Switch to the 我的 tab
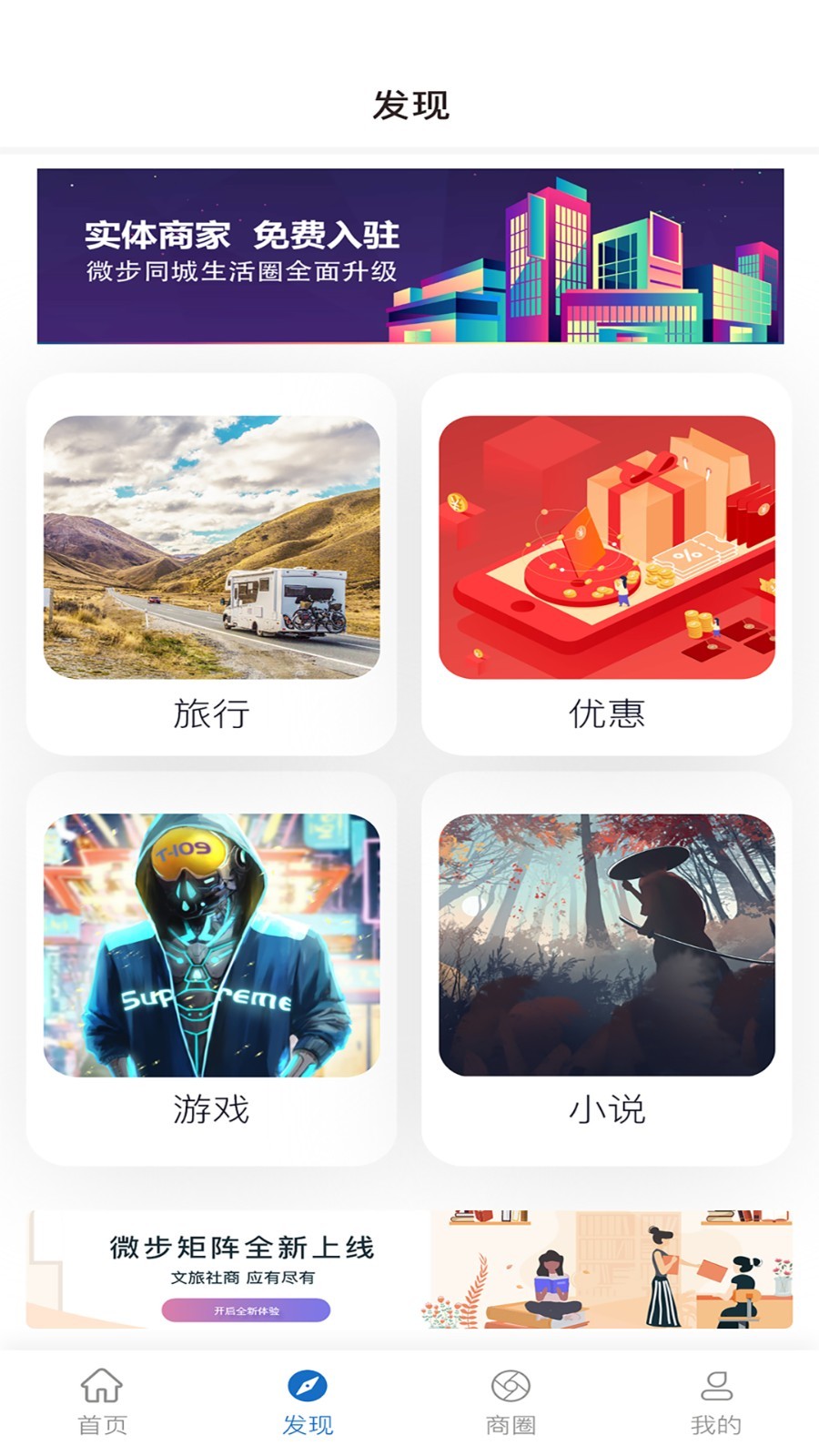The image size is (819, 1456). point(715,1401)
